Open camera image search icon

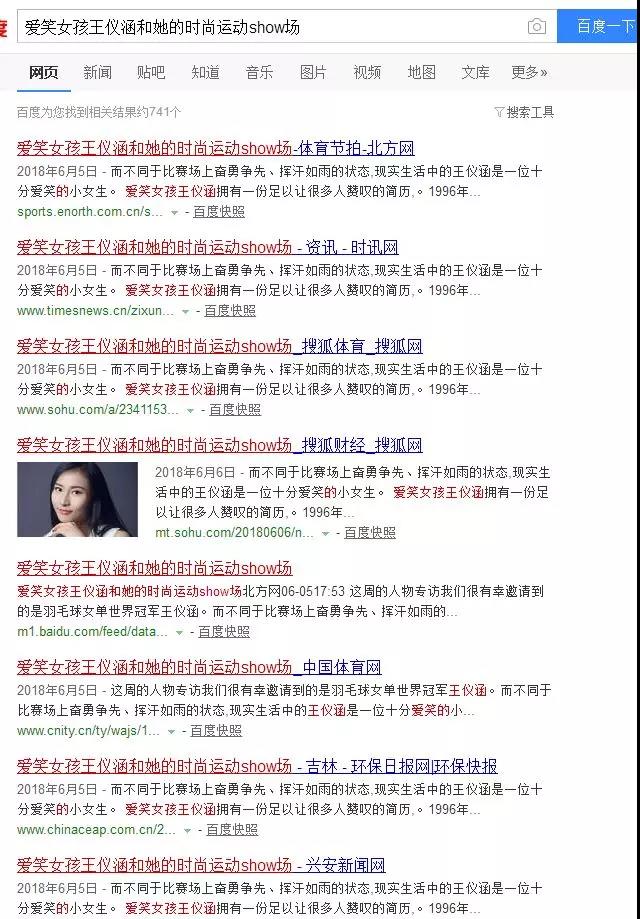pyautogui.click(x=537, y=27)
